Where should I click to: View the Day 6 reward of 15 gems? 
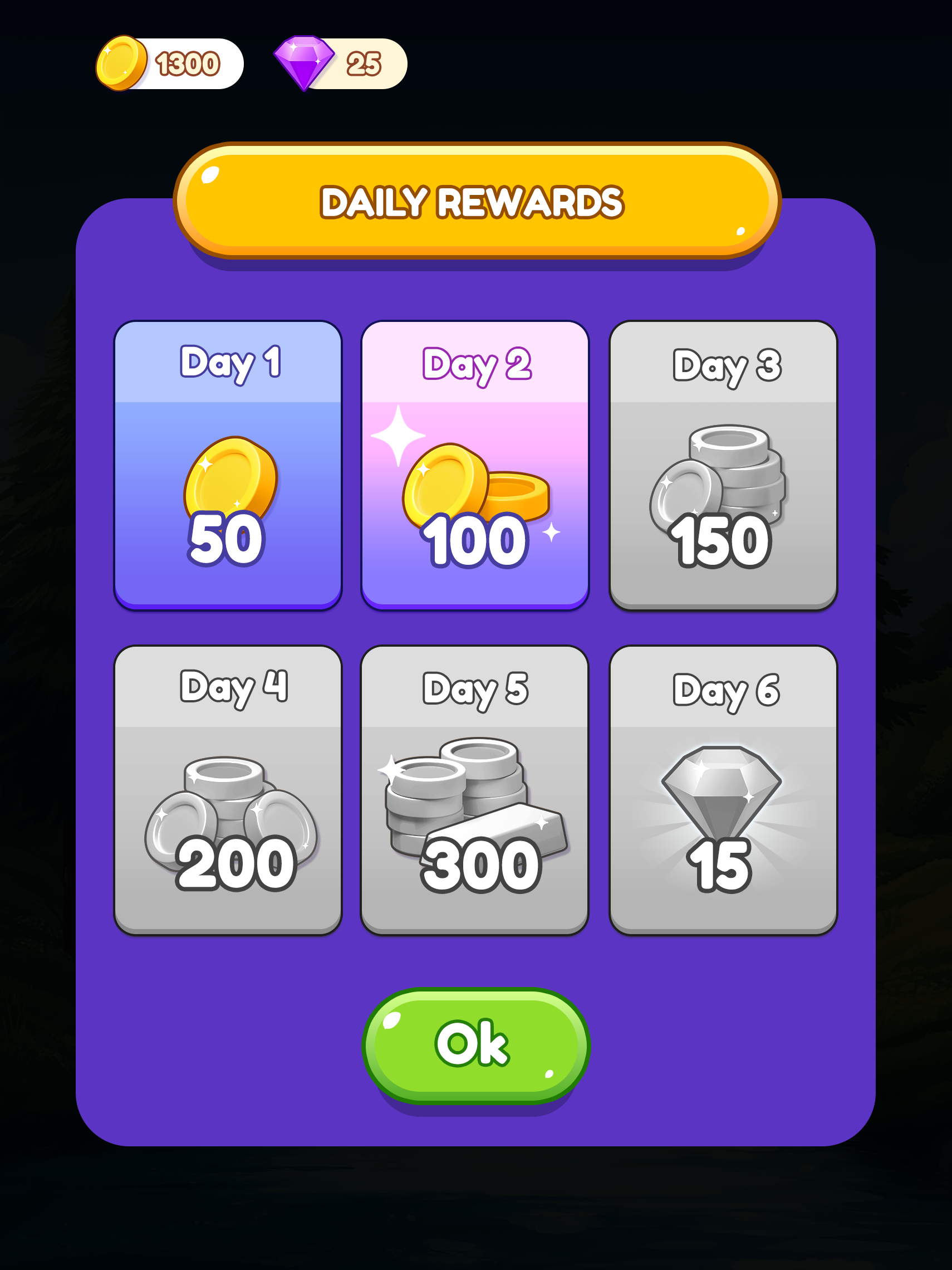[x=723, y=789]
